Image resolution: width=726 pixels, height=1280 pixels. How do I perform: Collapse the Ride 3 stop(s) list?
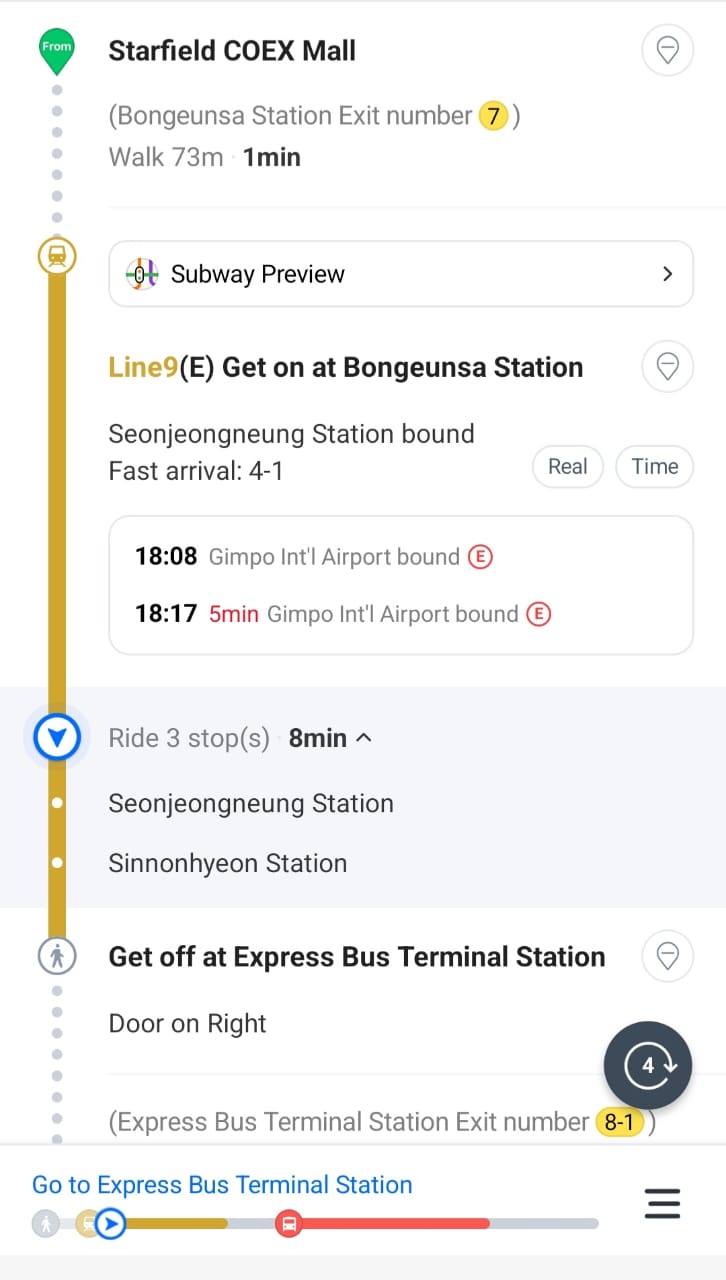point(364,738)
